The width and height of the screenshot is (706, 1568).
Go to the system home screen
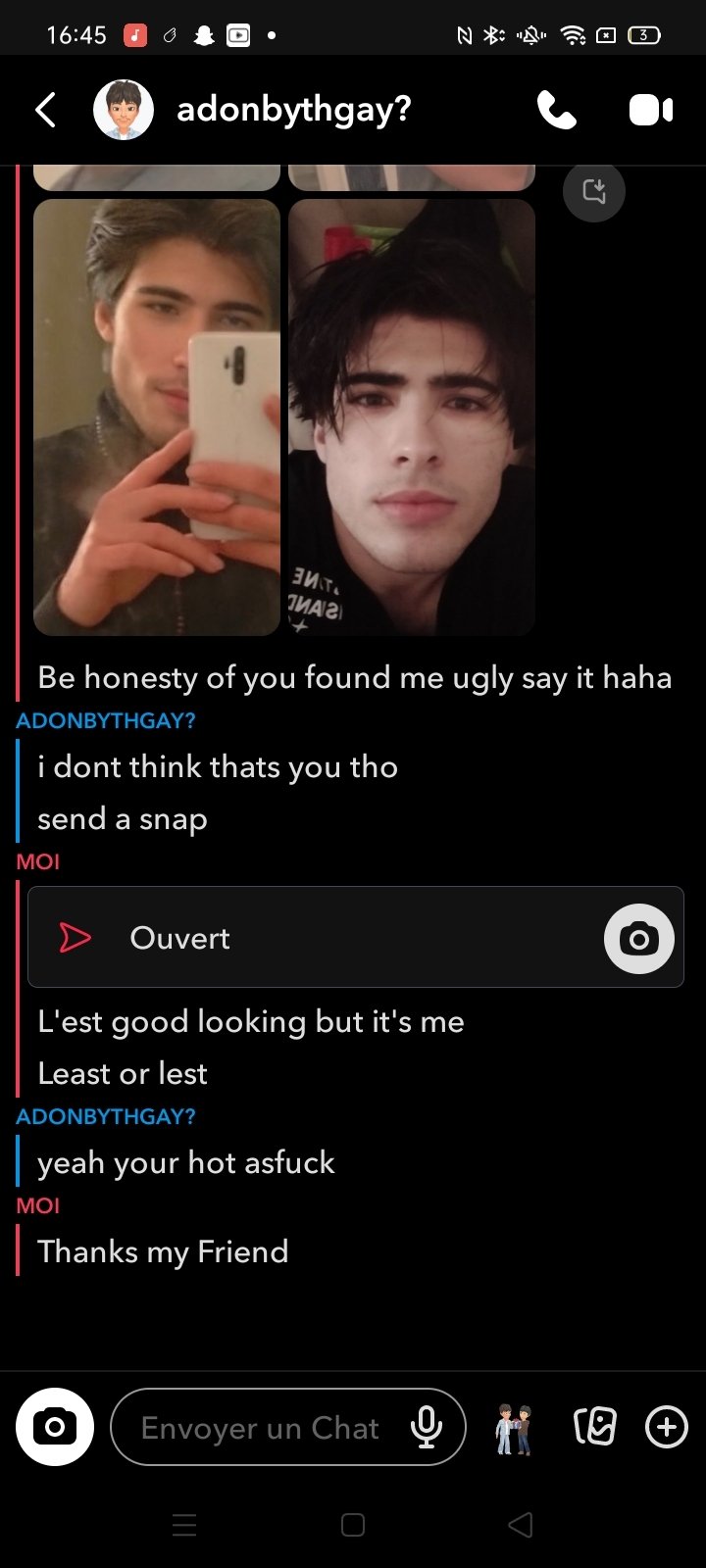(353, 1525)
